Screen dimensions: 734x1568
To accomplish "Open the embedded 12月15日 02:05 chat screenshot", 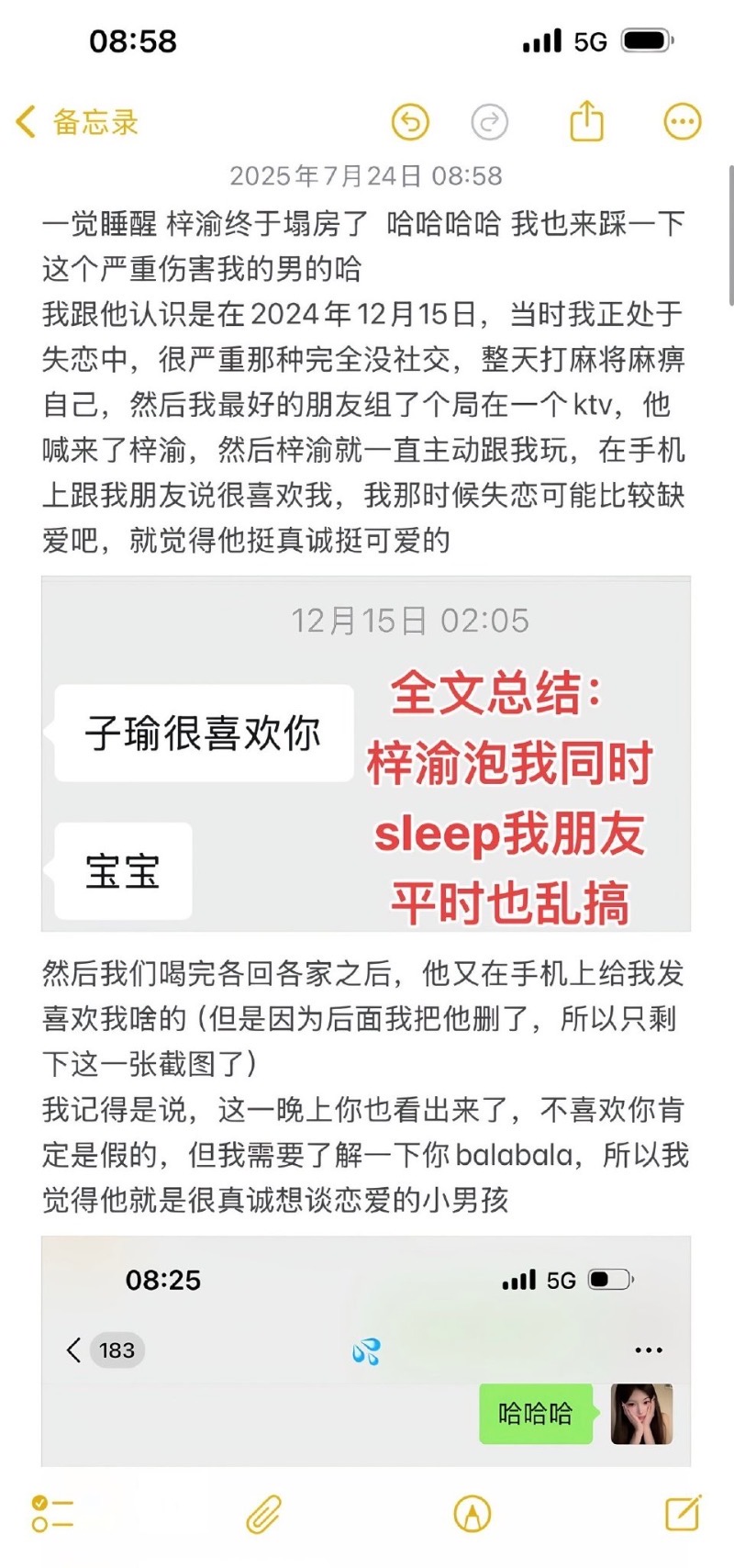I will (x=365, y=755).
